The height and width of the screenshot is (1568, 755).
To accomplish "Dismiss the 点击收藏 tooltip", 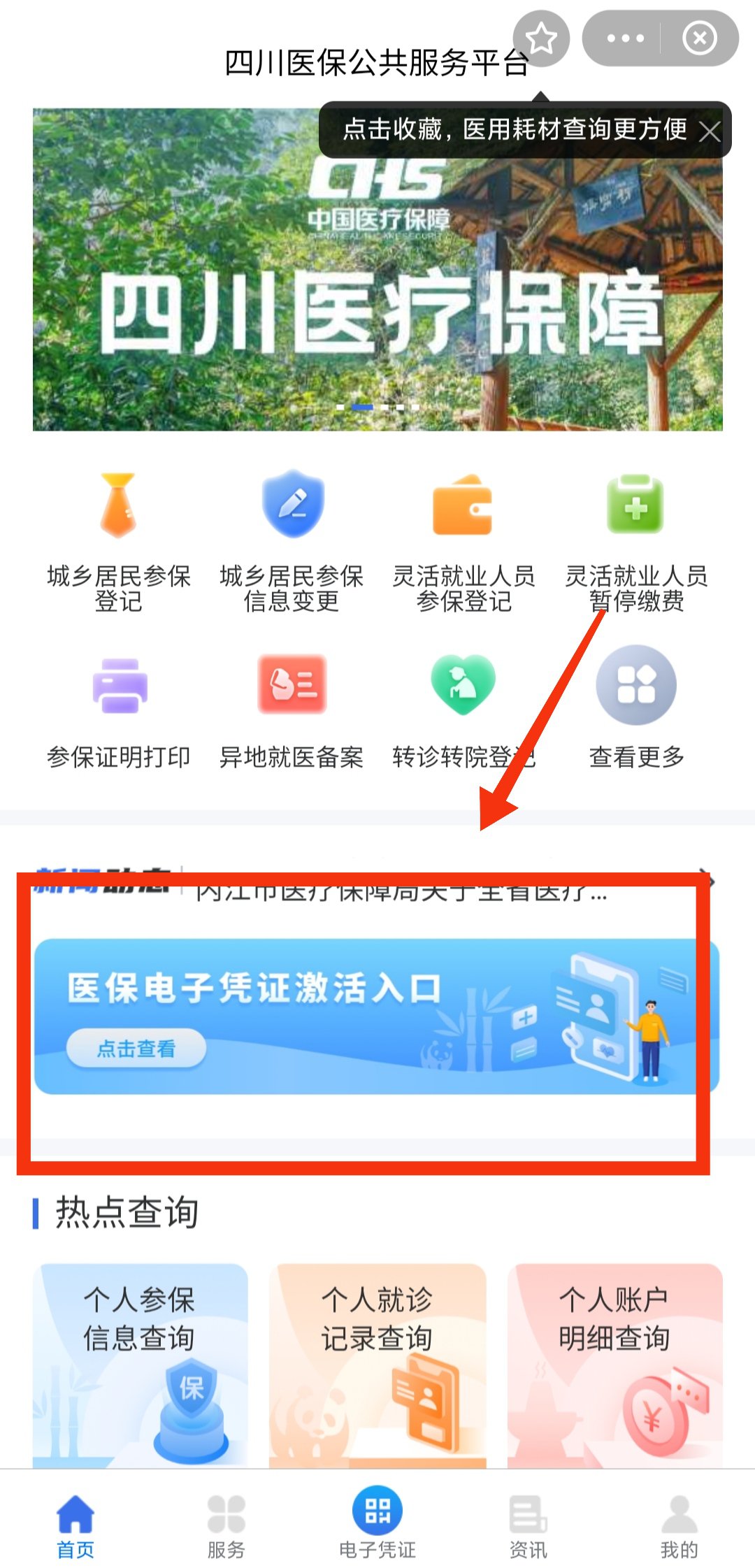I will click(x=710, y=131).
